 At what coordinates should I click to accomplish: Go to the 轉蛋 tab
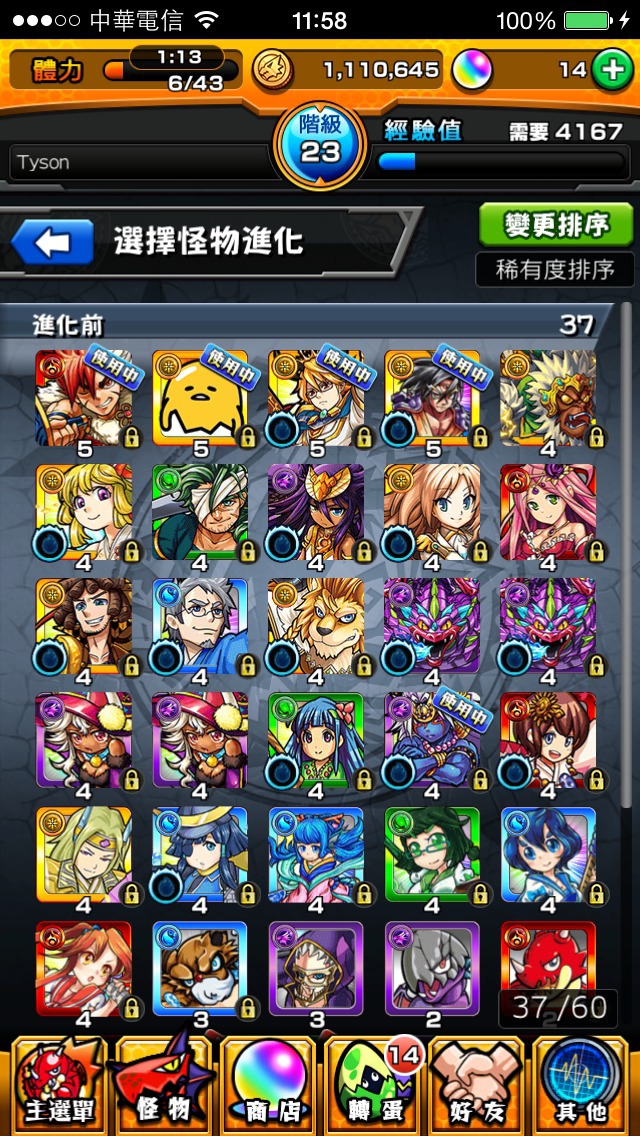372,1085
